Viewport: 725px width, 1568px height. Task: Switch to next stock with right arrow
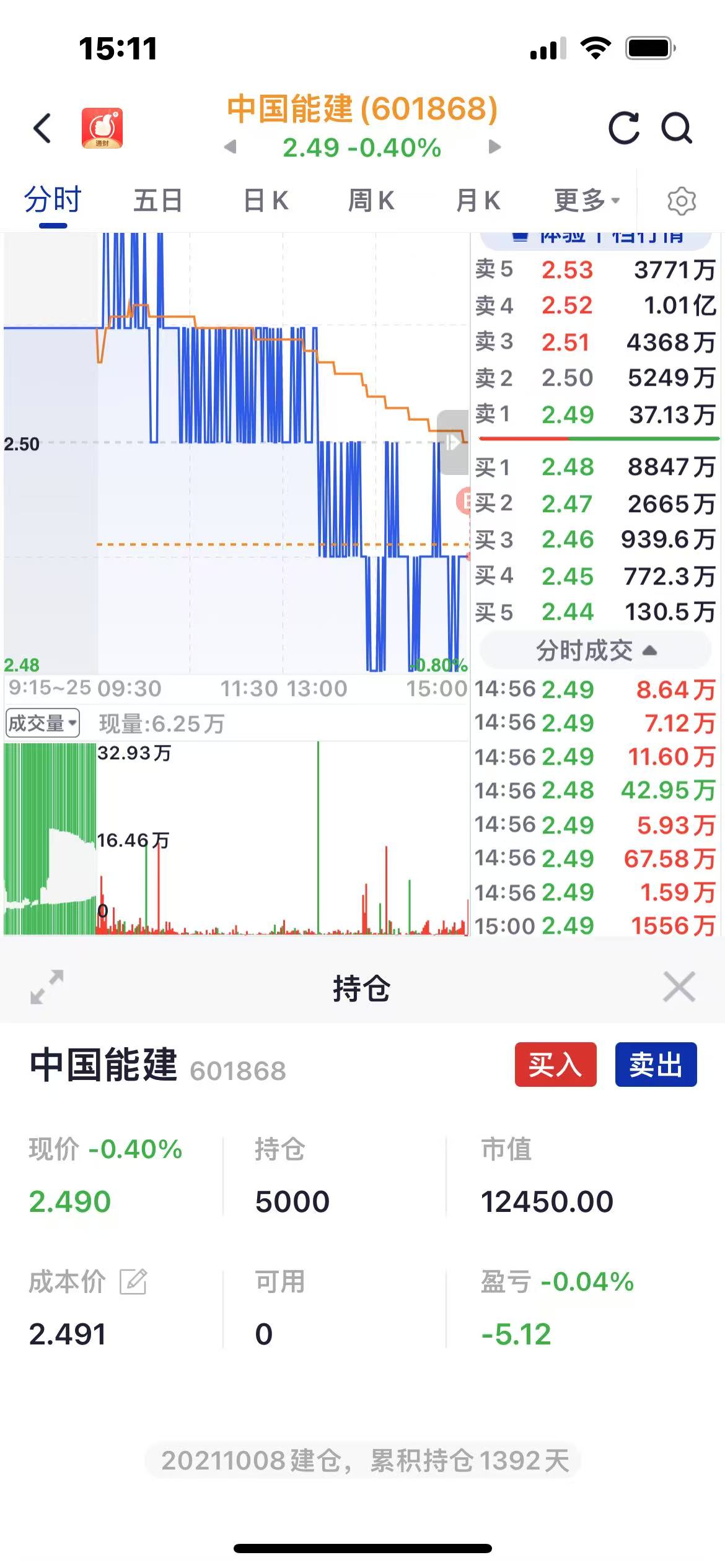pos(494,147)
